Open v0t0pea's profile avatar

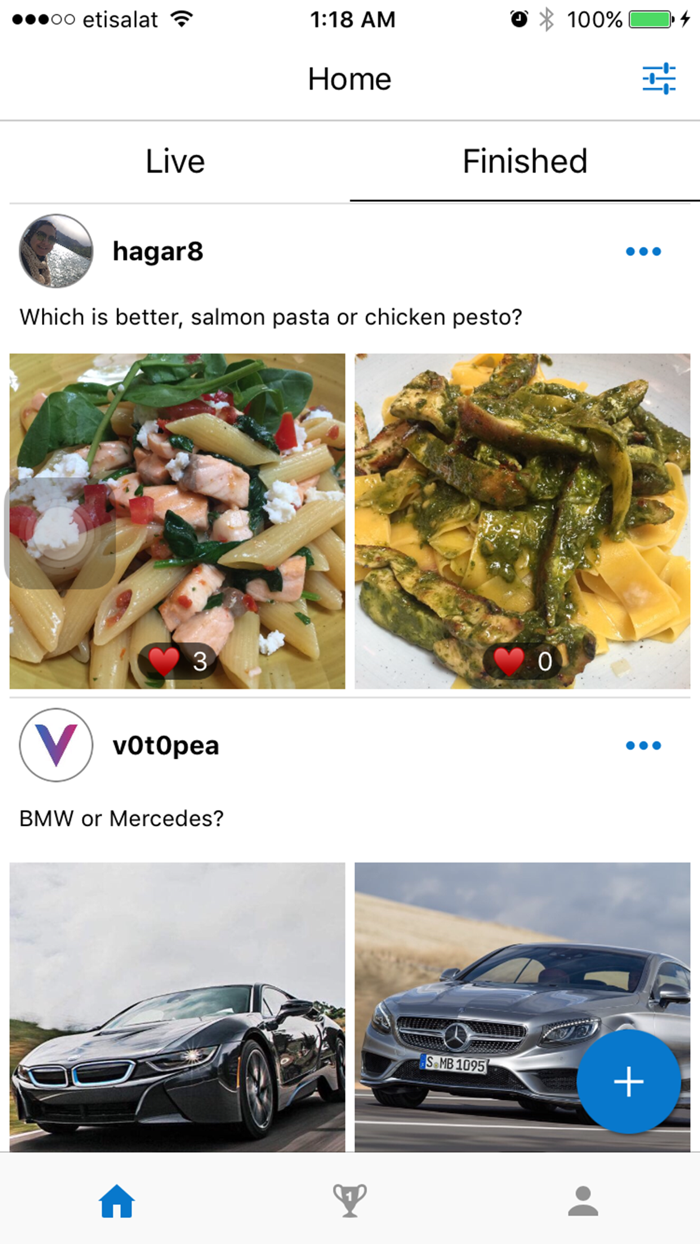point(56,745)
